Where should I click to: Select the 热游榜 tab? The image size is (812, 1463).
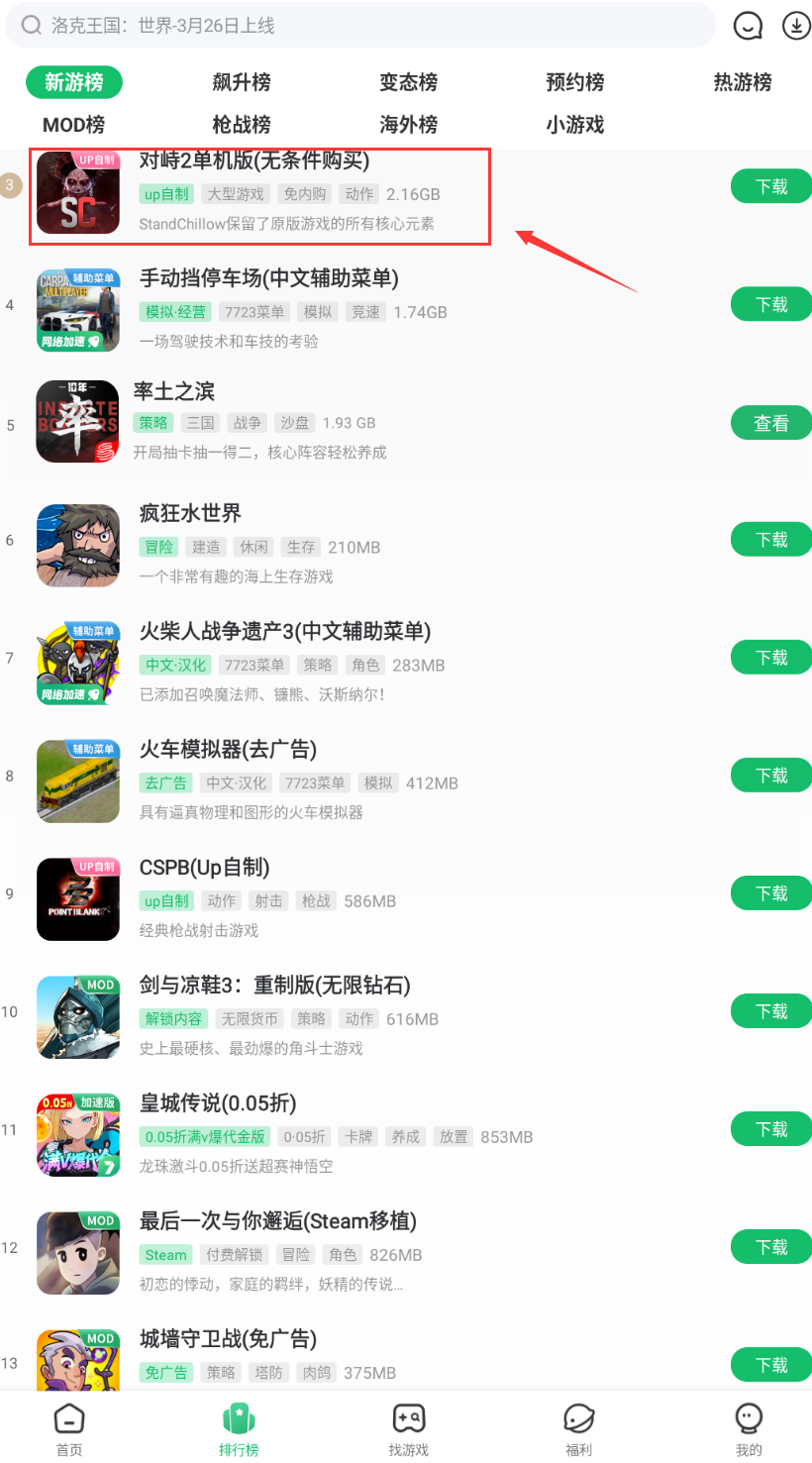[742, 82]
